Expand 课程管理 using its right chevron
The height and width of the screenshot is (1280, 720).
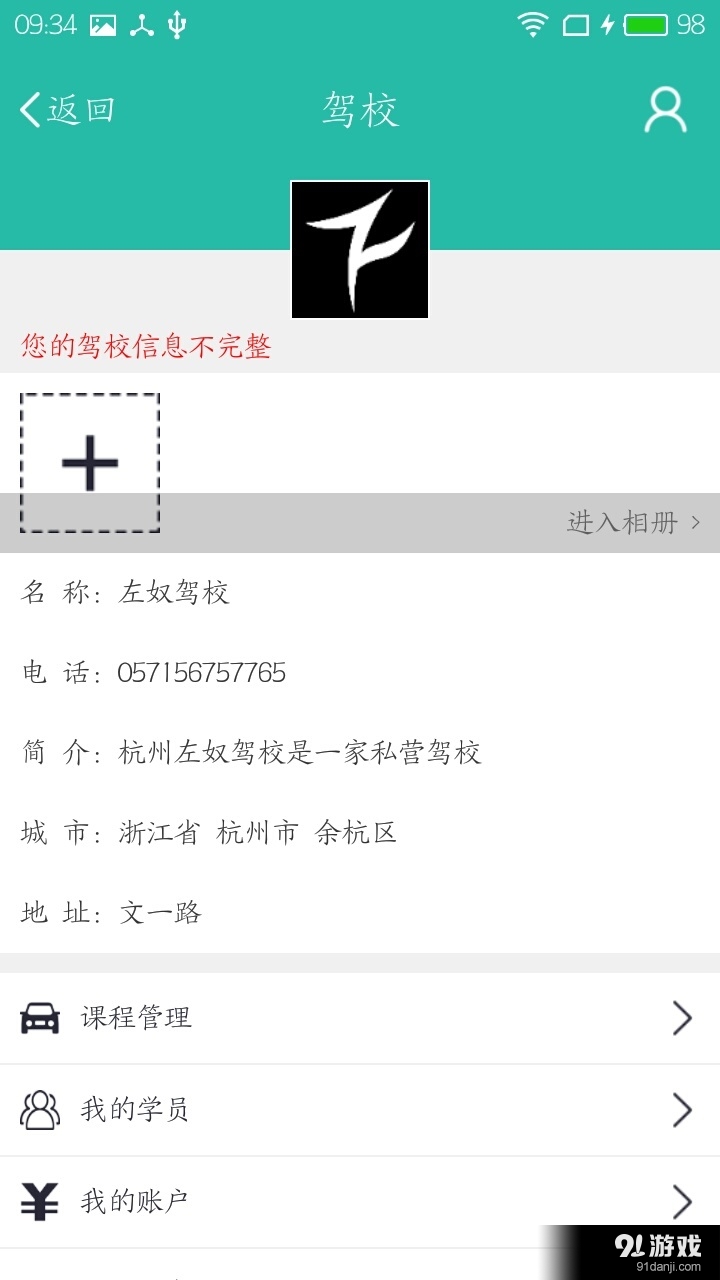pos(684,1017)
